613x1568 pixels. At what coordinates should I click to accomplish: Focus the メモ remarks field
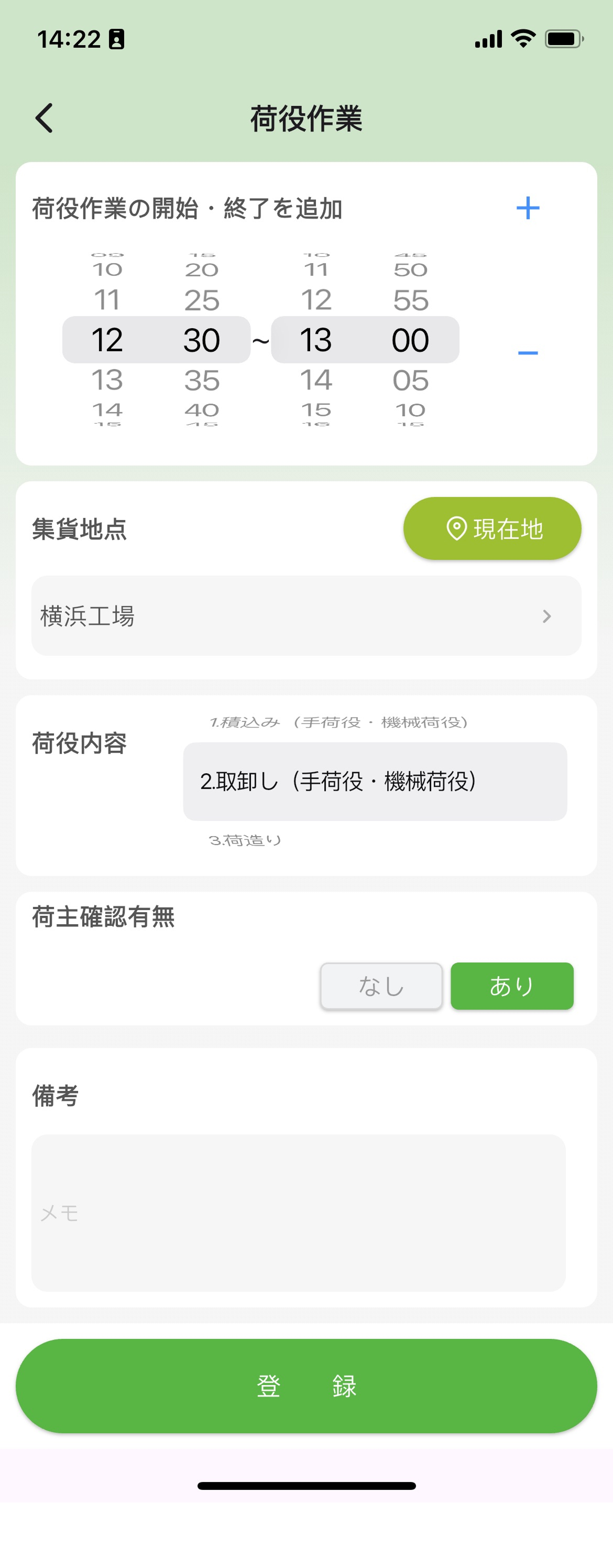point(298,1213)
